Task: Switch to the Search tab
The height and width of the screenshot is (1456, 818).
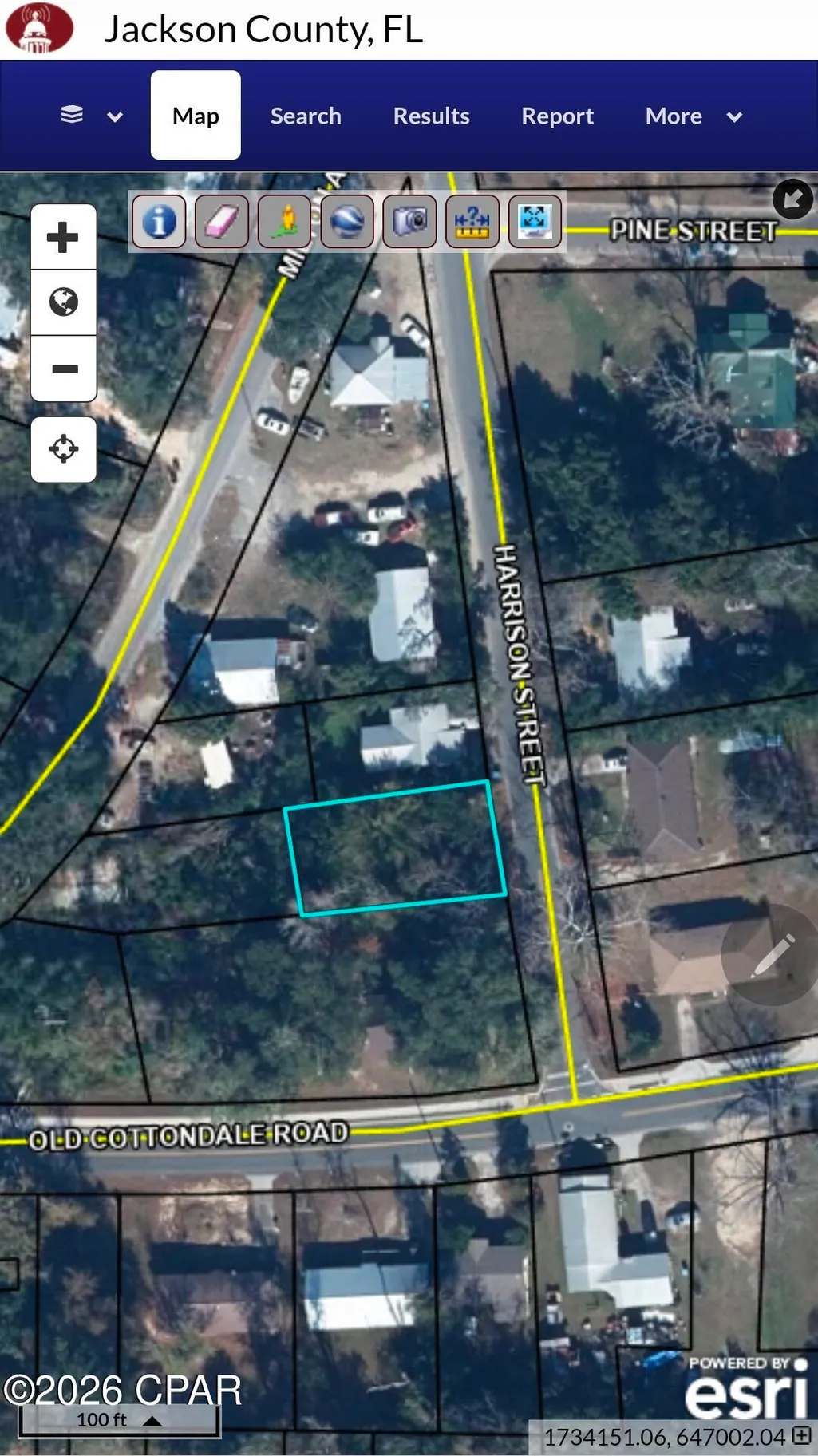Action: click(306, 116)
